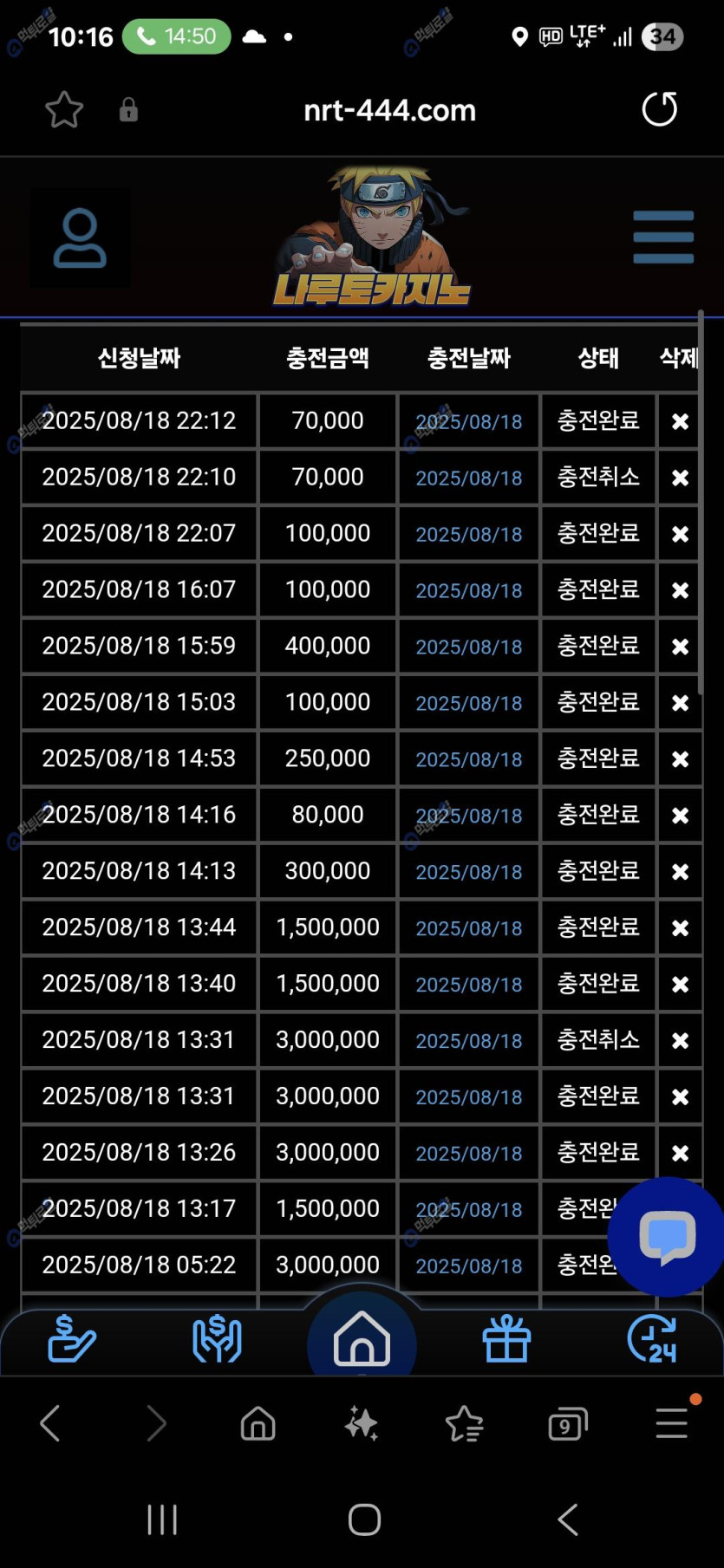Open the live chat bubble
724x1568 pixels.
click(x=667, y=1237)
